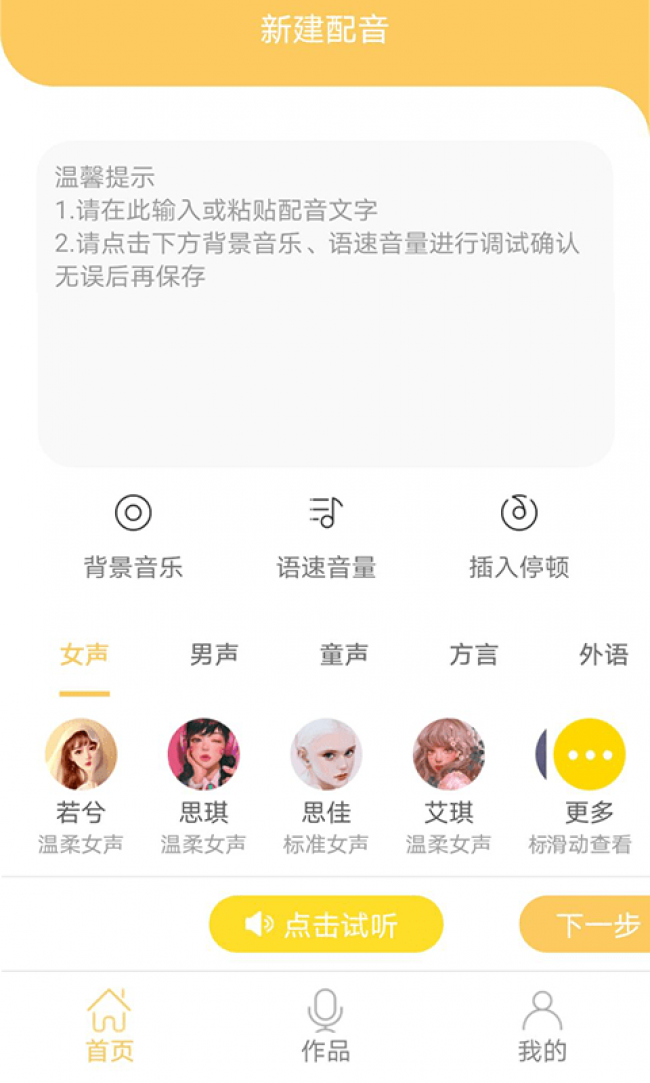Go to the 首页 home tab

pos(109,1025)
